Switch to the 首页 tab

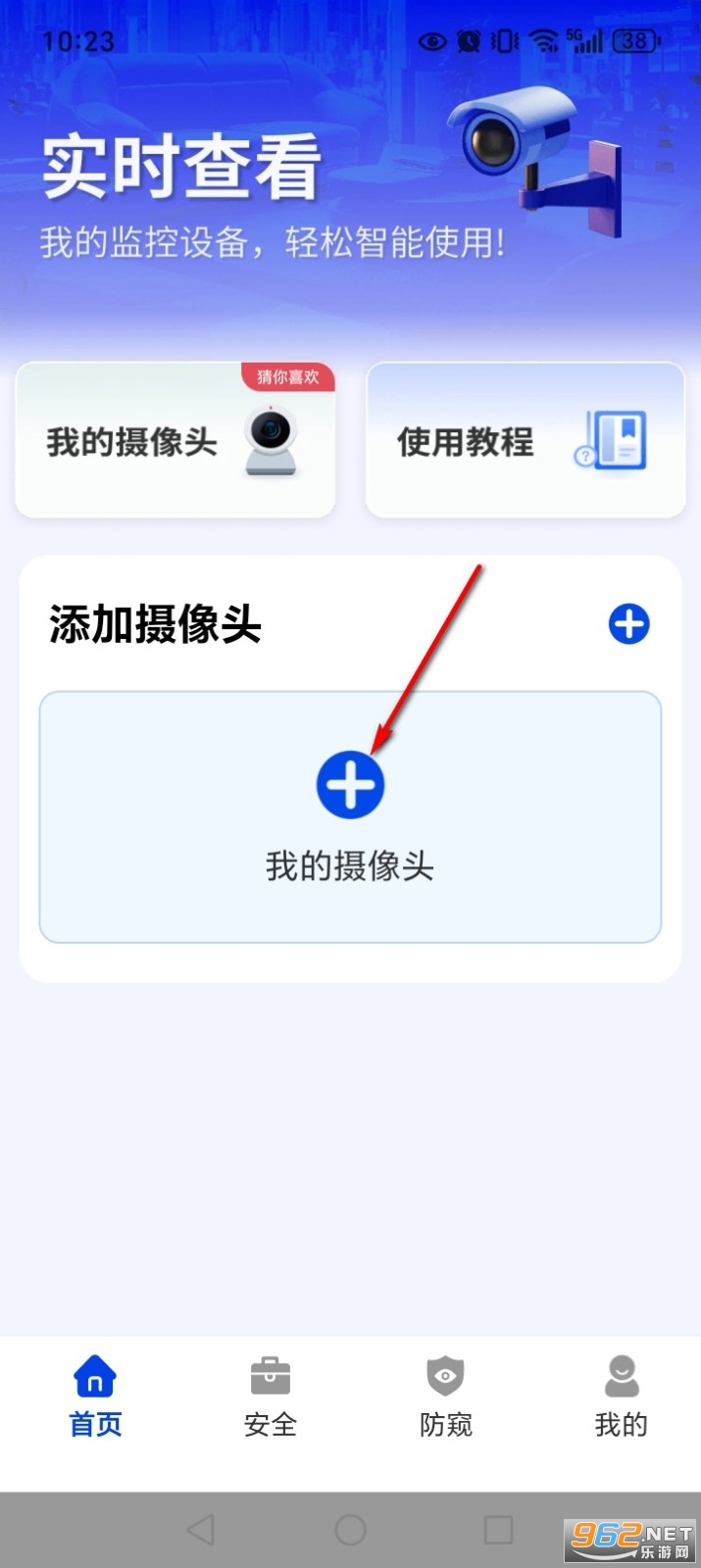pyautogui.click(x=95, y=1396)
